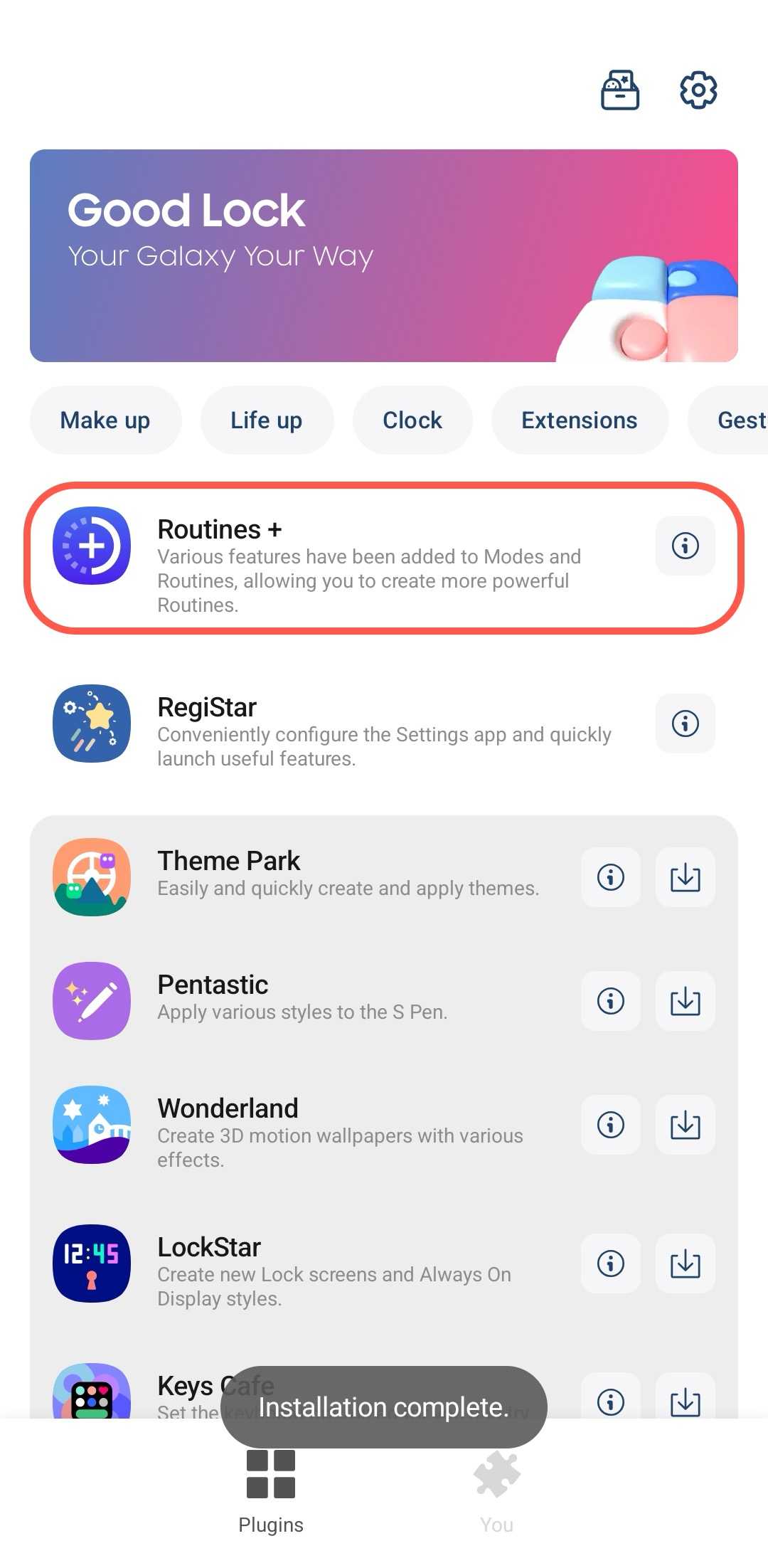Select the Life up chip
Image resolution: width=768 pixels, height=1568 pixels.
click(x=267, y=420)
